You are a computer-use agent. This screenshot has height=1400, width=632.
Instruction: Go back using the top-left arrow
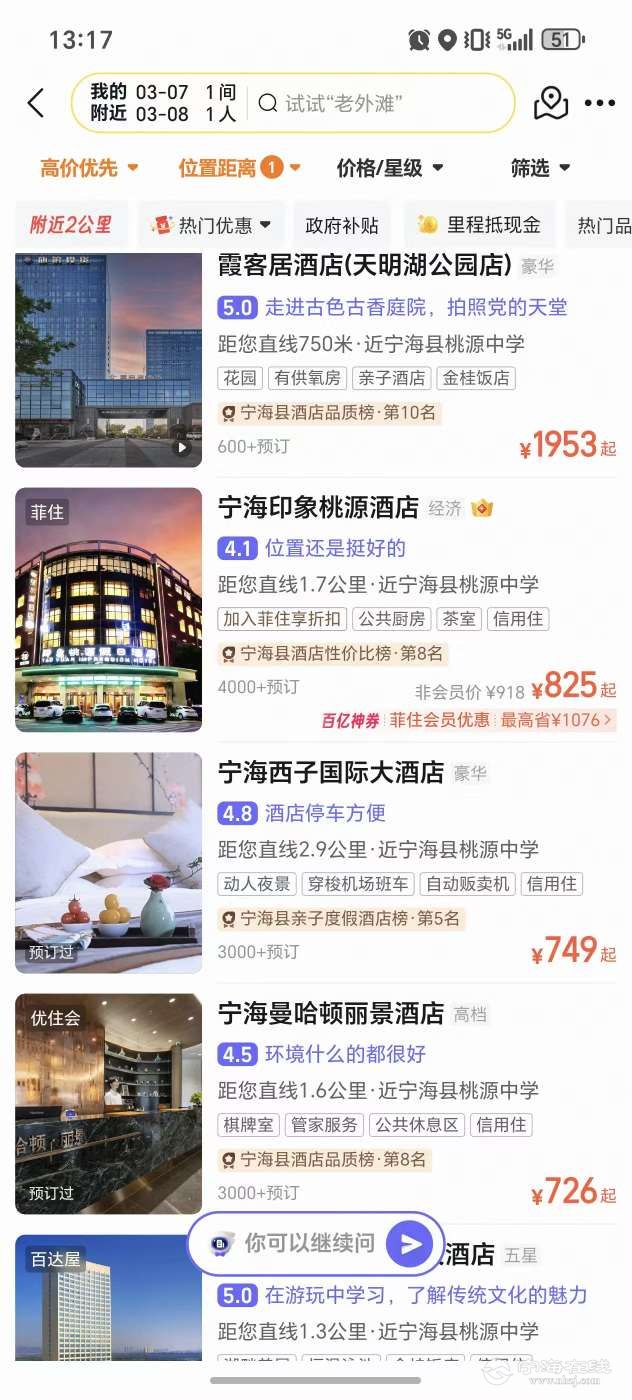pos(36,103)
